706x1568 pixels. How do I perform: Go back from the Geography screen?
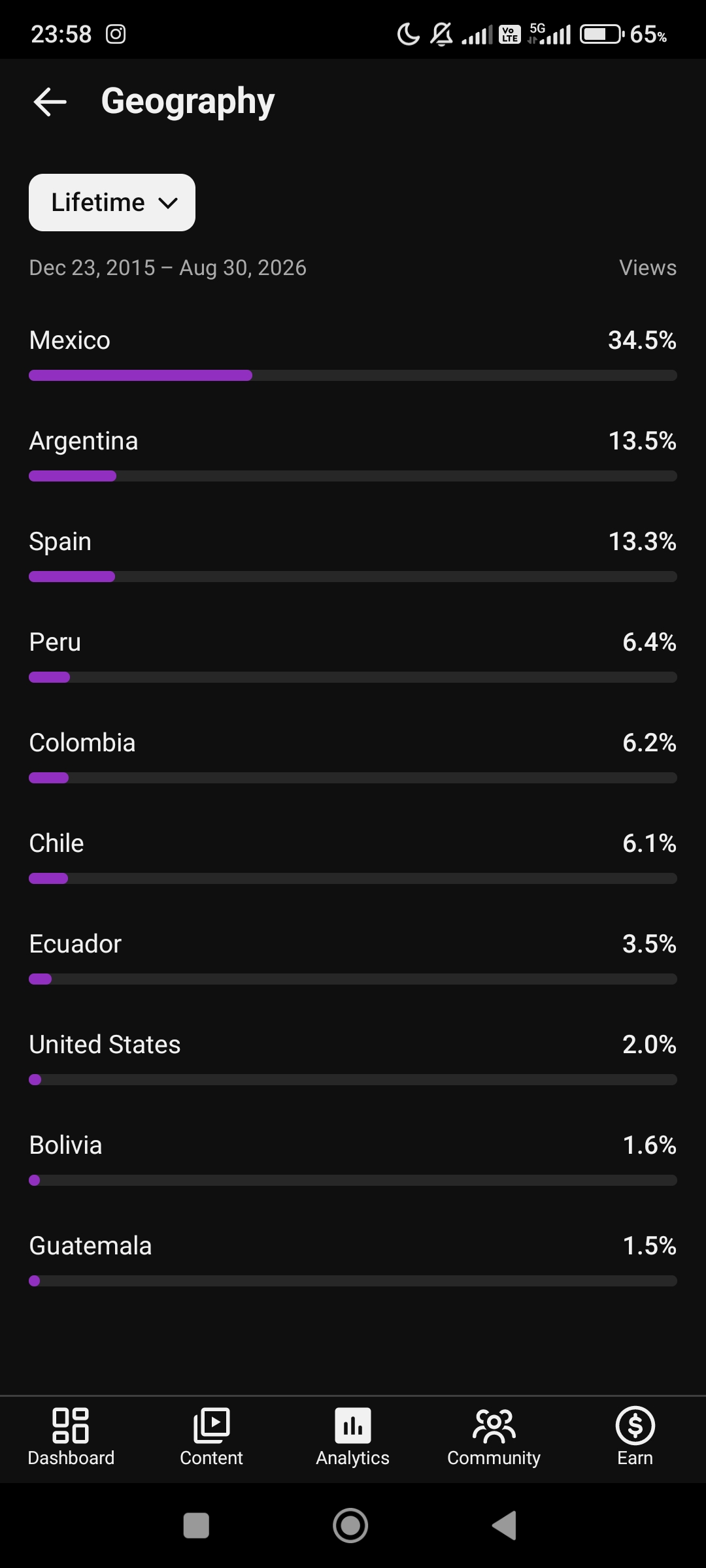tap(50, 102)
